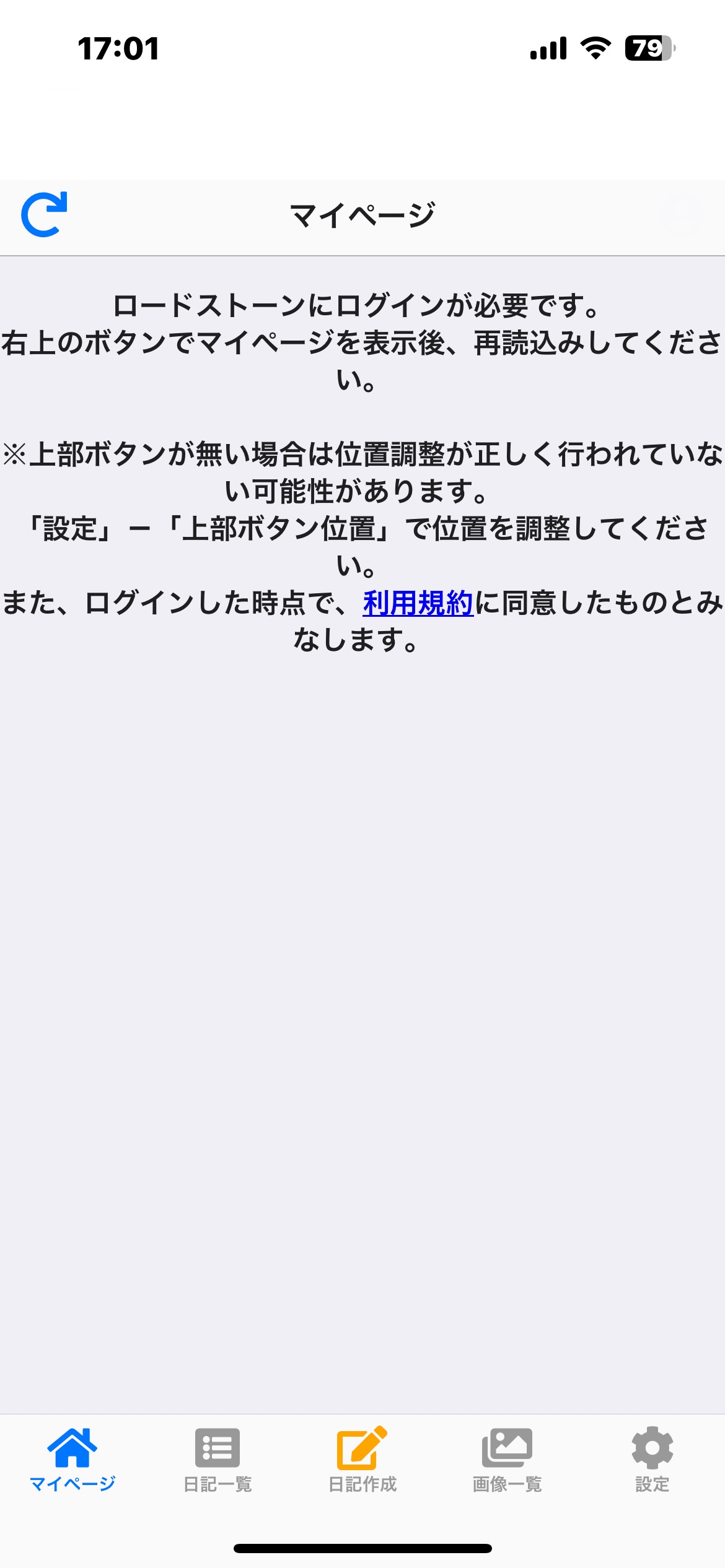
Task: Go to the 画像一覧 tab
Action: [507, 1460]
